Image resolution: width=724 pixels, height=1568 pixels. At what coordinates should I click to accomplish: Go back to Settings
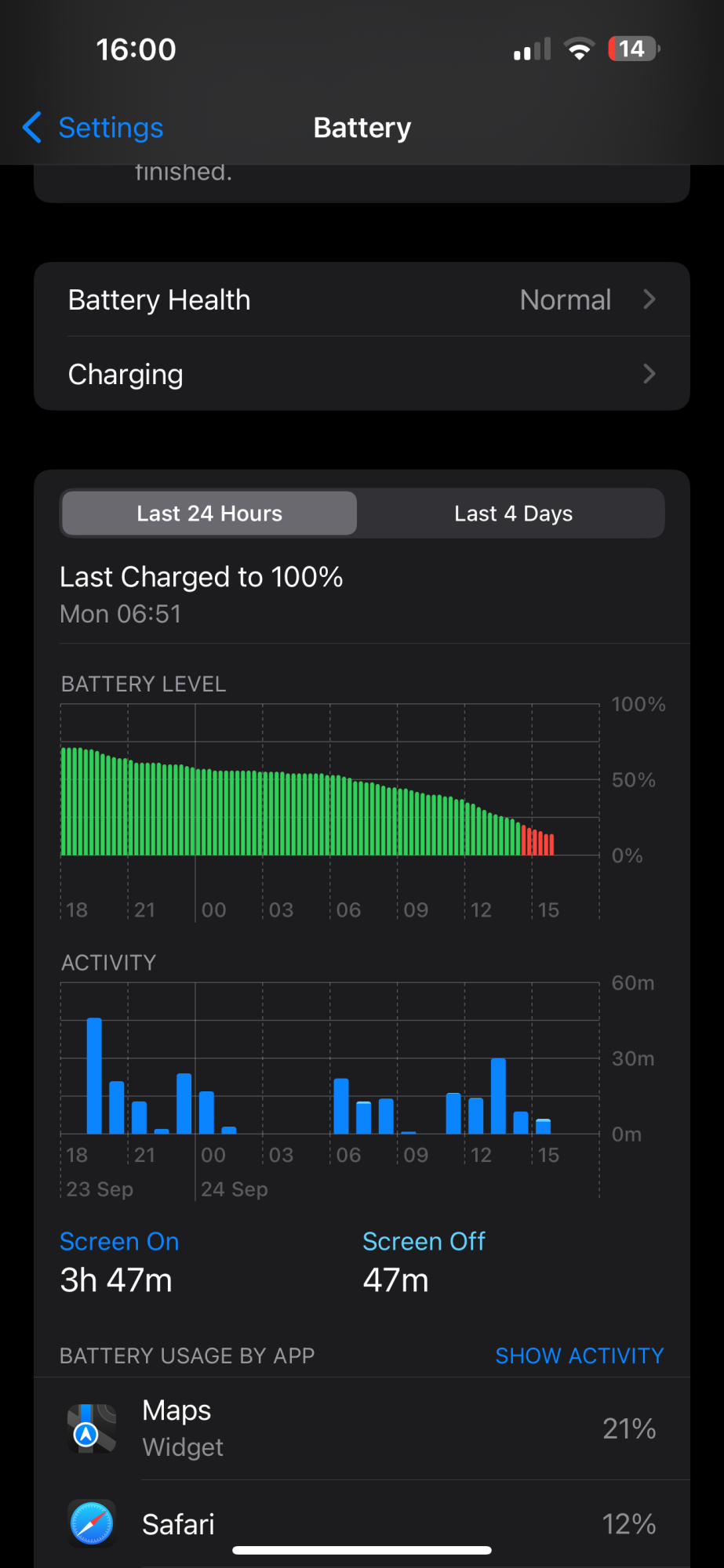point(93,127)
